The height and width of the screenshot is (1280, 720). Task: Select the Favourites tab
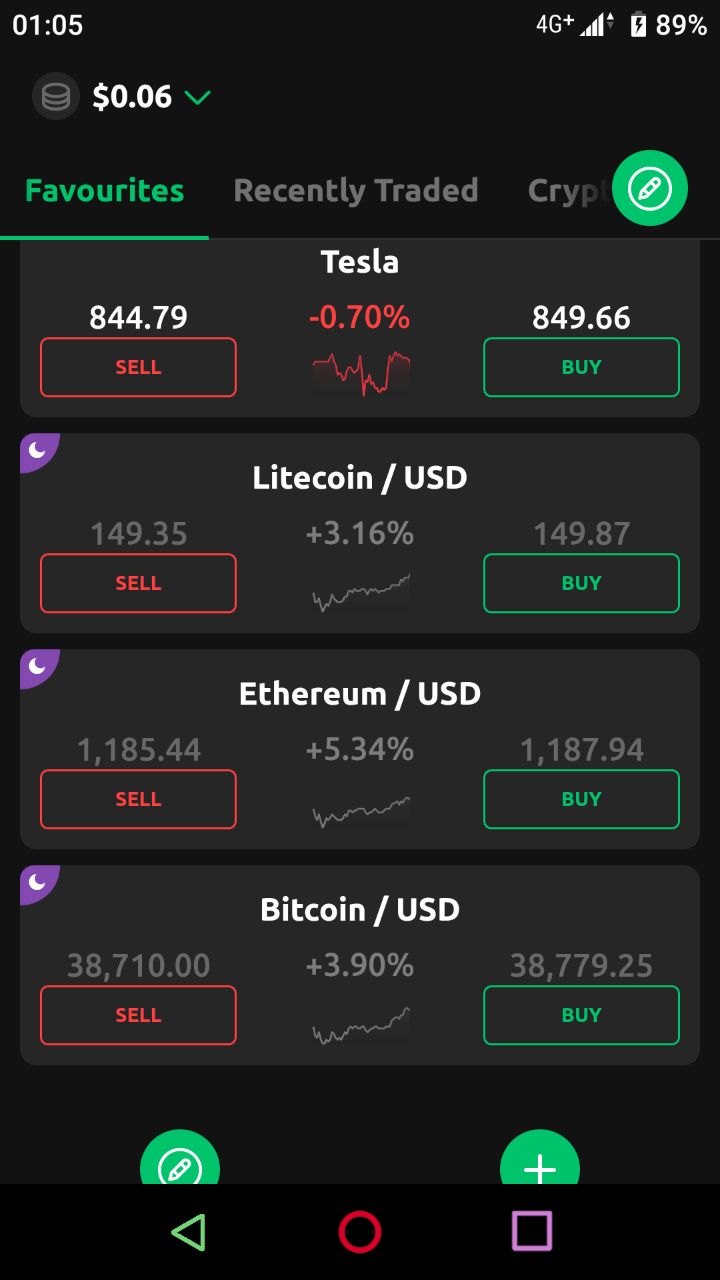105,190
